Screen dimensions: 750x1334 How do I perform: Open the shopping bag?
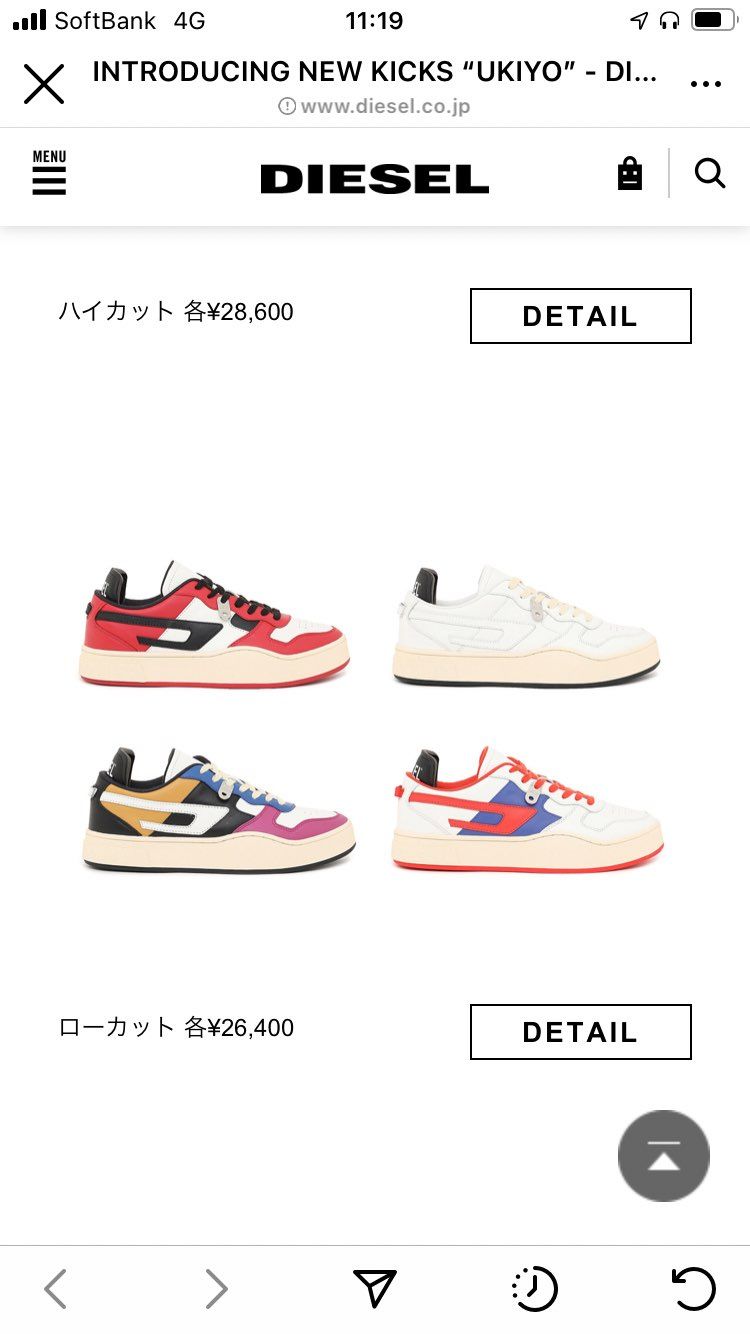click(x=629, y=172)
